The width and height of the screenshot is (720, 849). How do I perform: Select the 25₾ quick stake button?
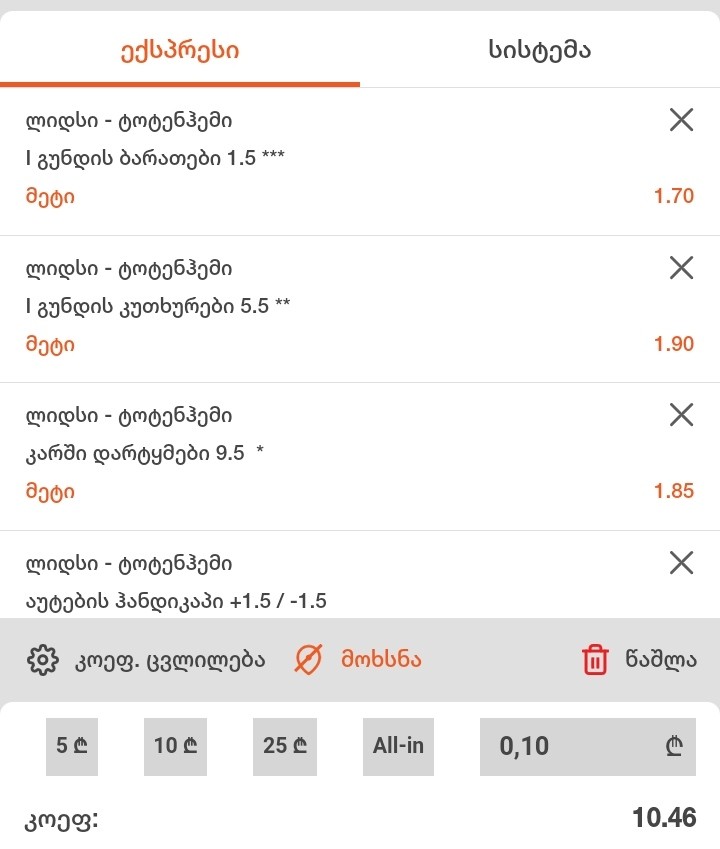(284, 746)
